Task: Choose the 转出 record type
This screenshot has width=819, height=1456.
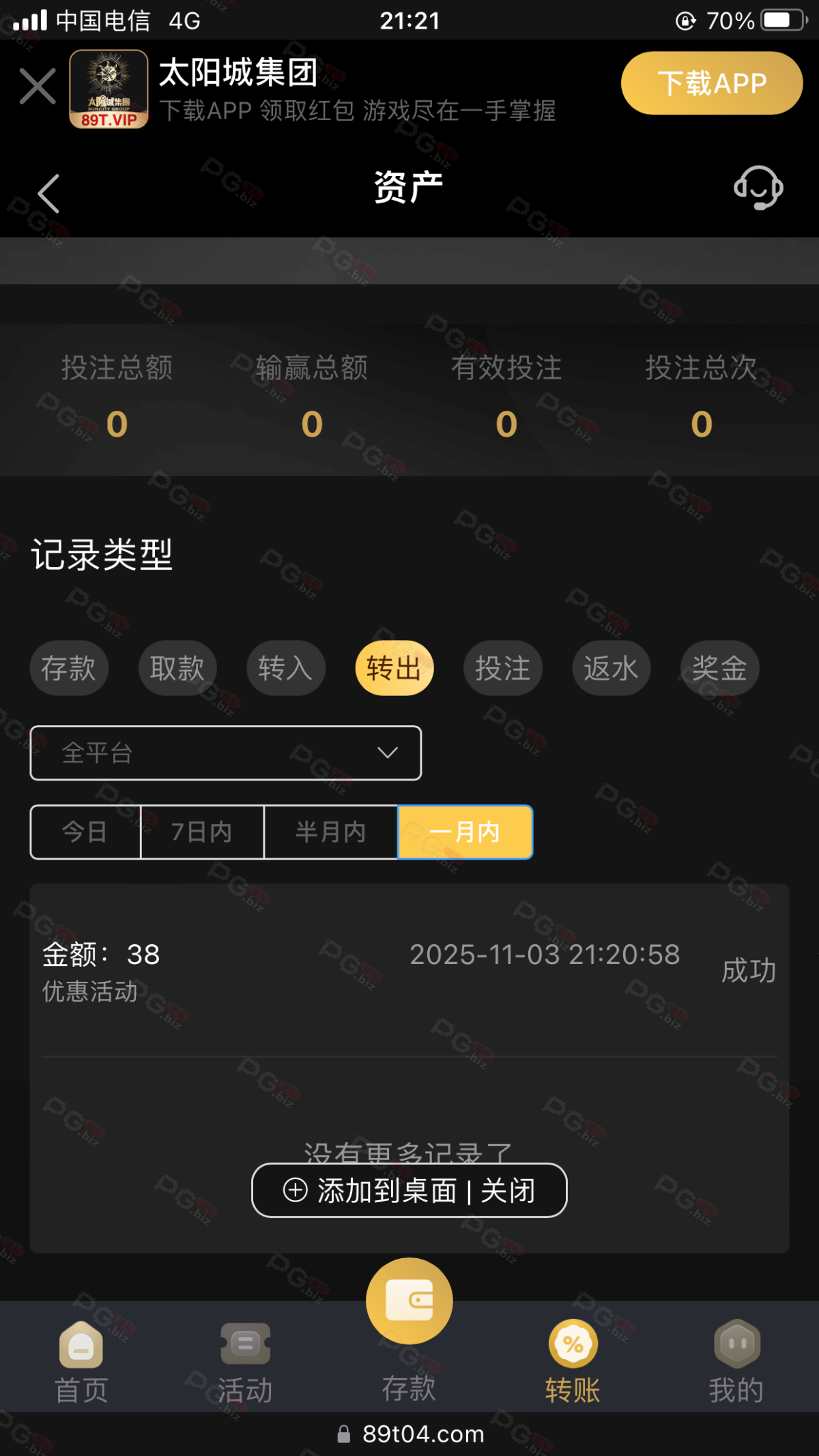Action: 394,668
